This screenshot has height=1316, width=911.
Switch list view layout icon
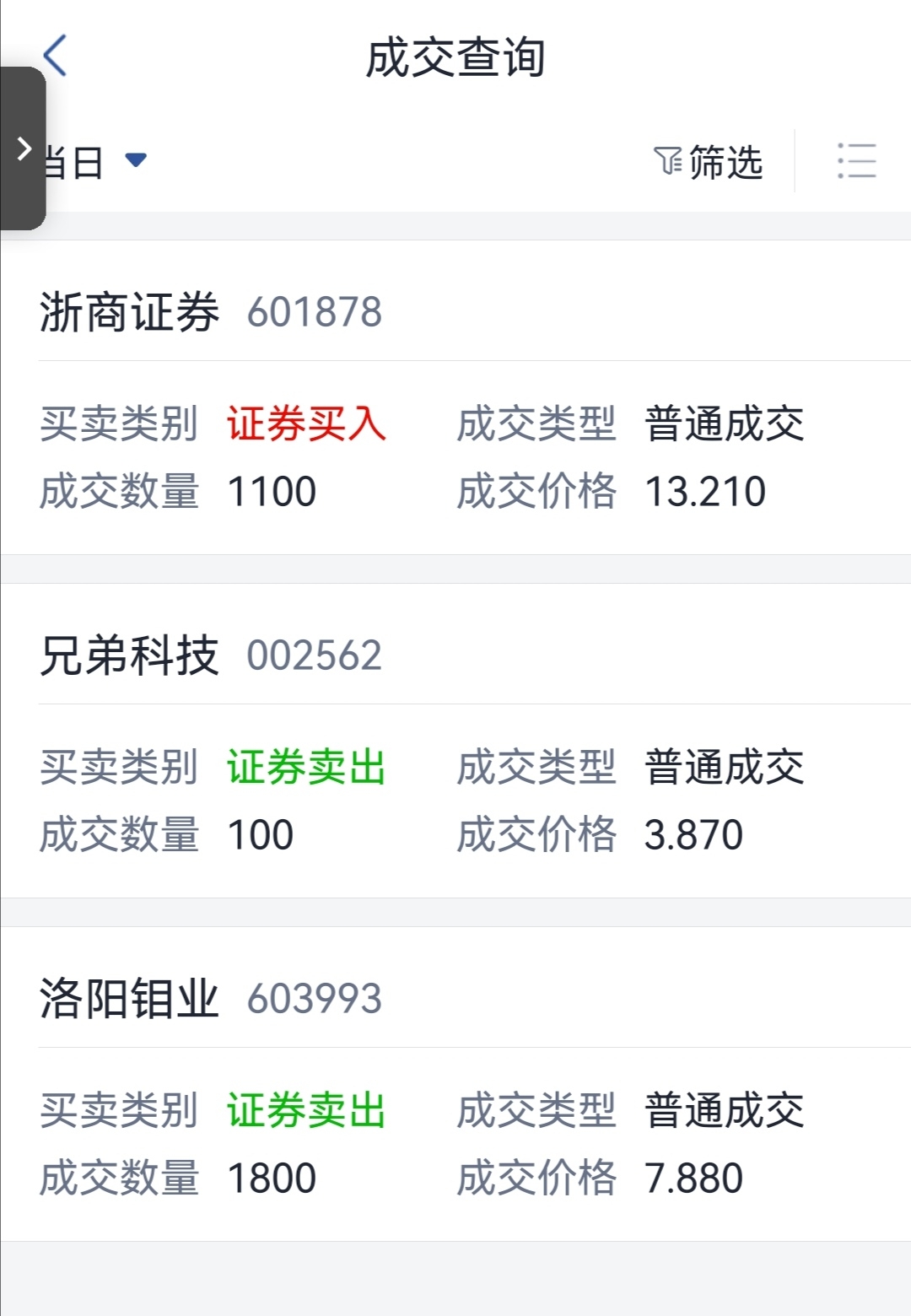[x=856, y=160]
